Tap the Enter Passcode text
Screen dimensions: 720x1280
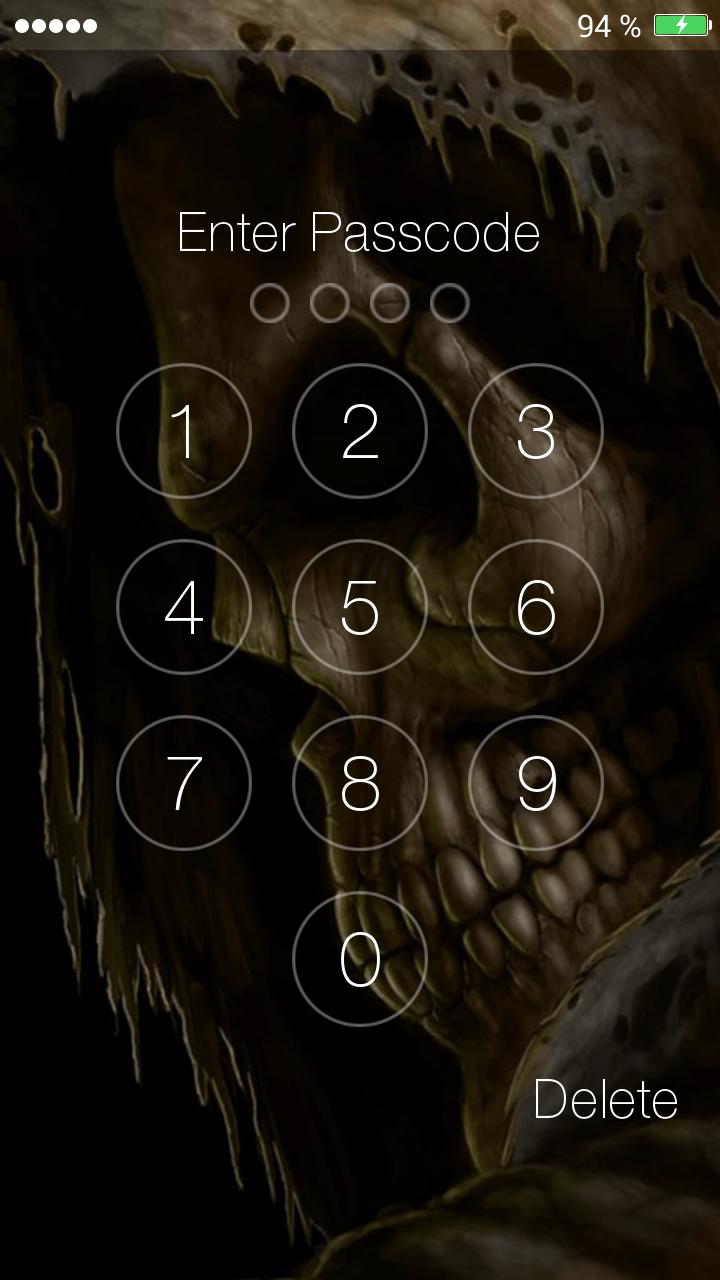(360, 232)
